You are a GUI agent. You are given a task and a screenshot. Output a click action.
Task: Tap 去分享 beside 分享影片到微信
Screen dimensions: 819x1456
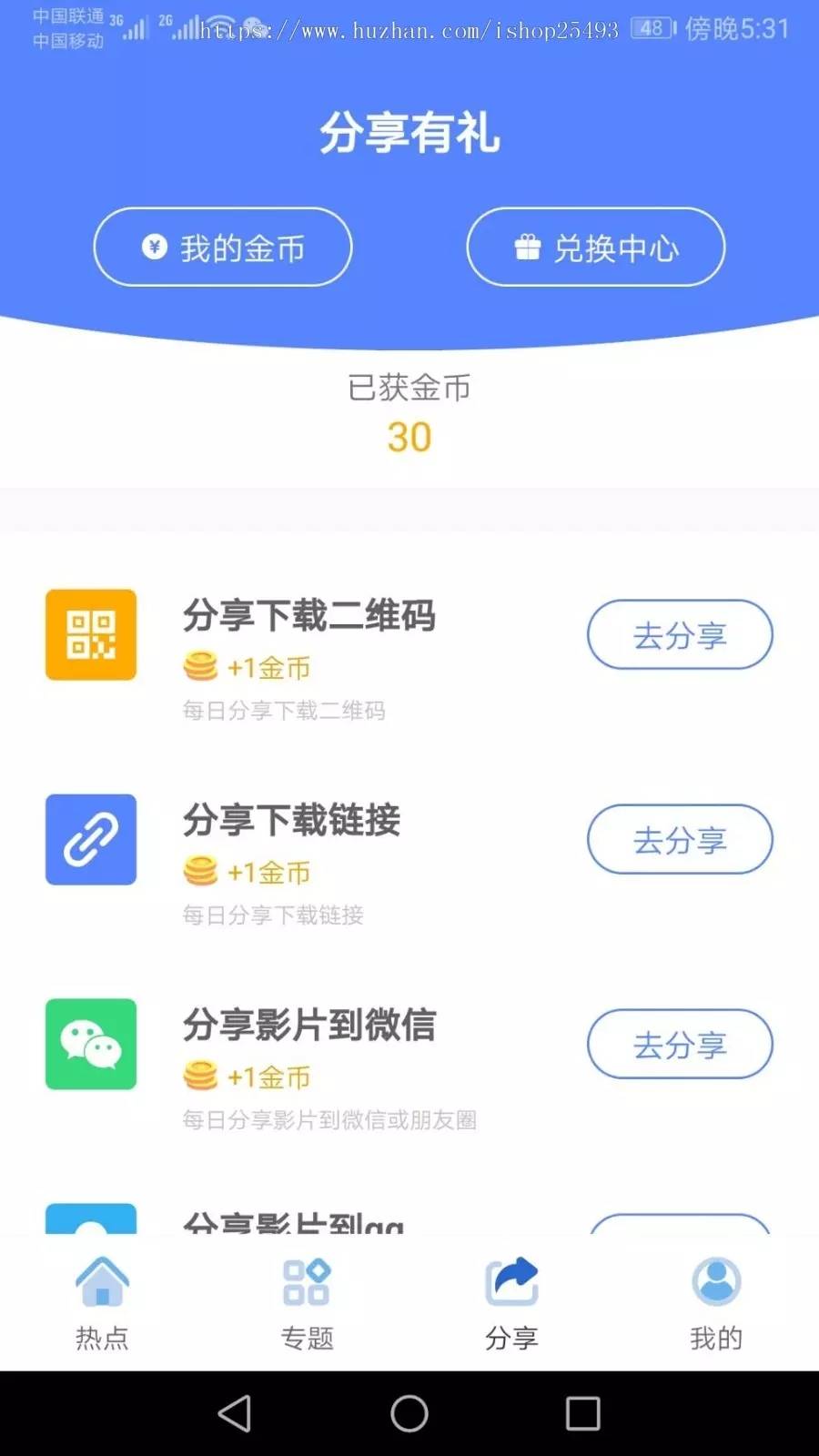coord(680,1045)
